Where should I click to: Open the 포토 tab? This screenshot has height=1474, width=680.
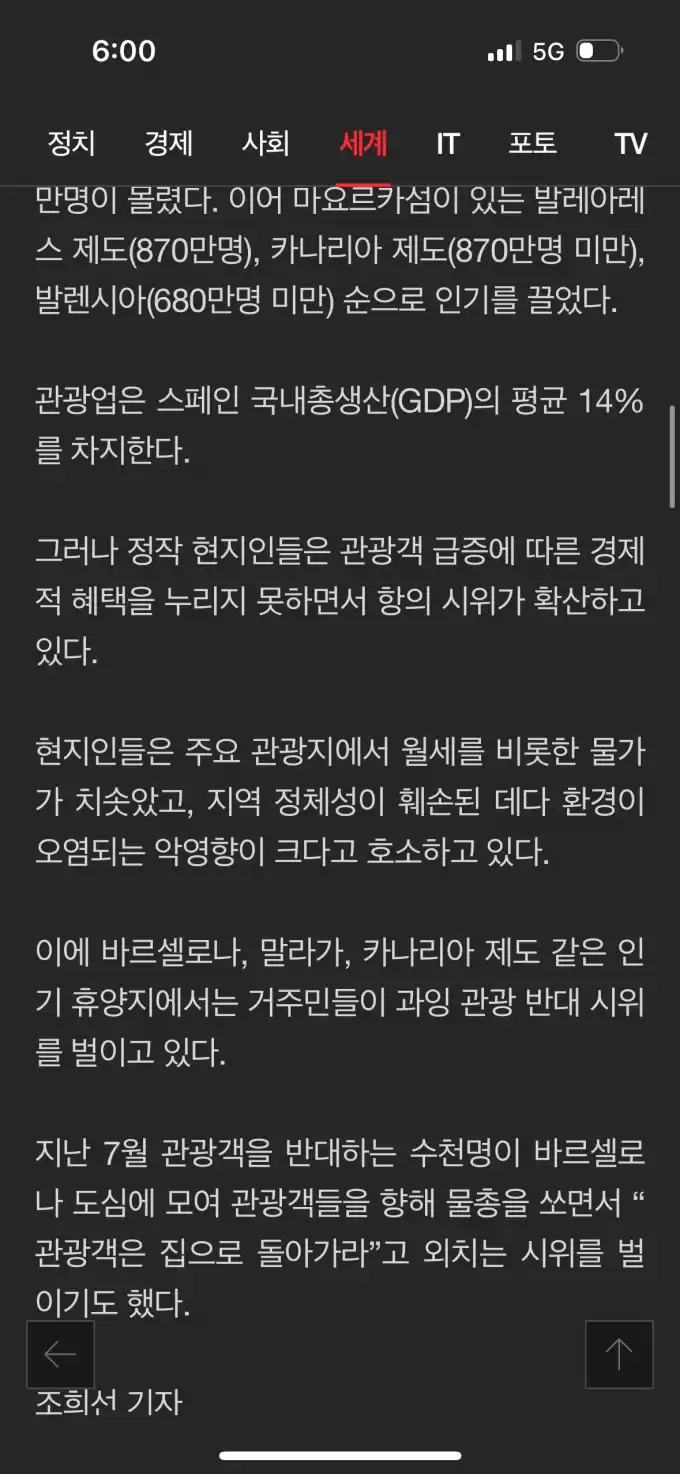coord(532,144)
